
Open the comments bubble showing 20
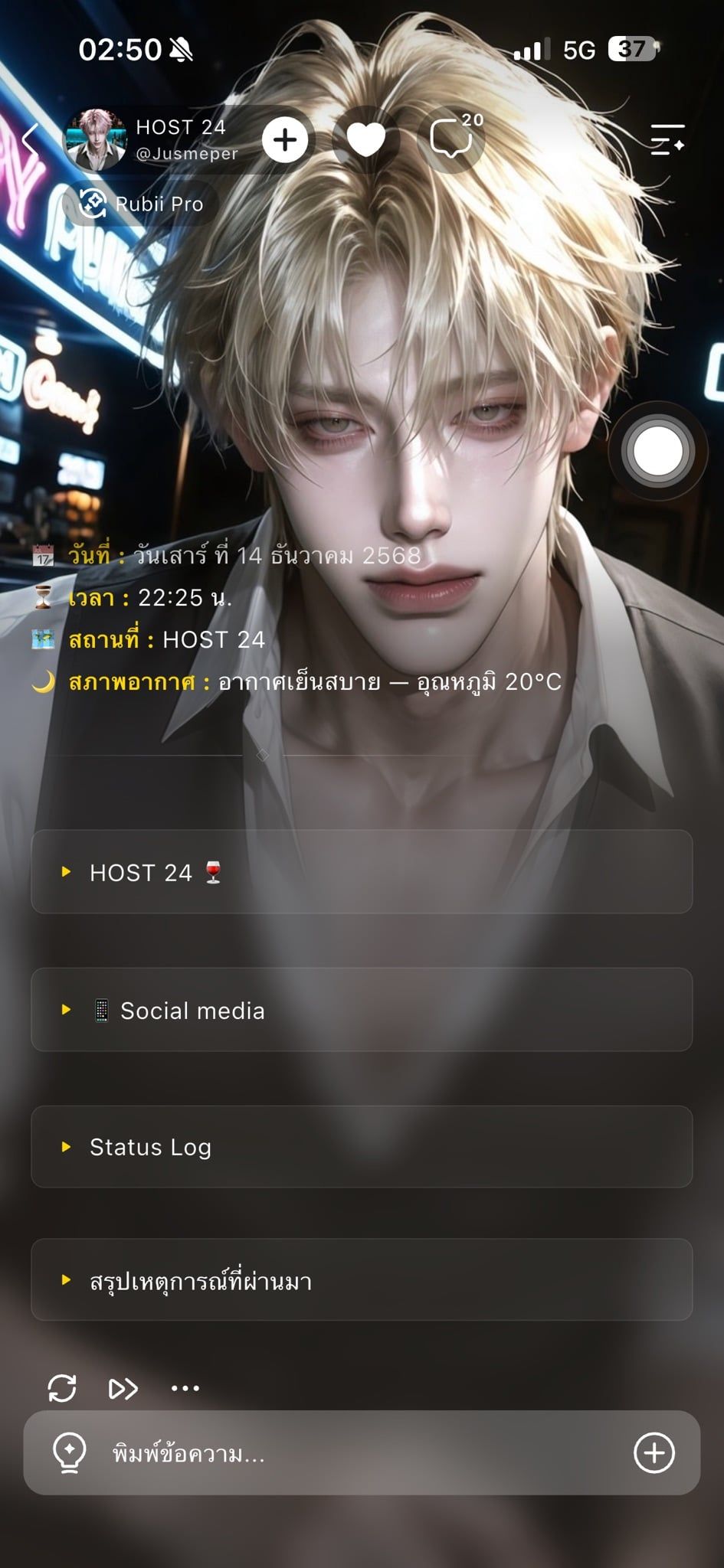(453, 139)
